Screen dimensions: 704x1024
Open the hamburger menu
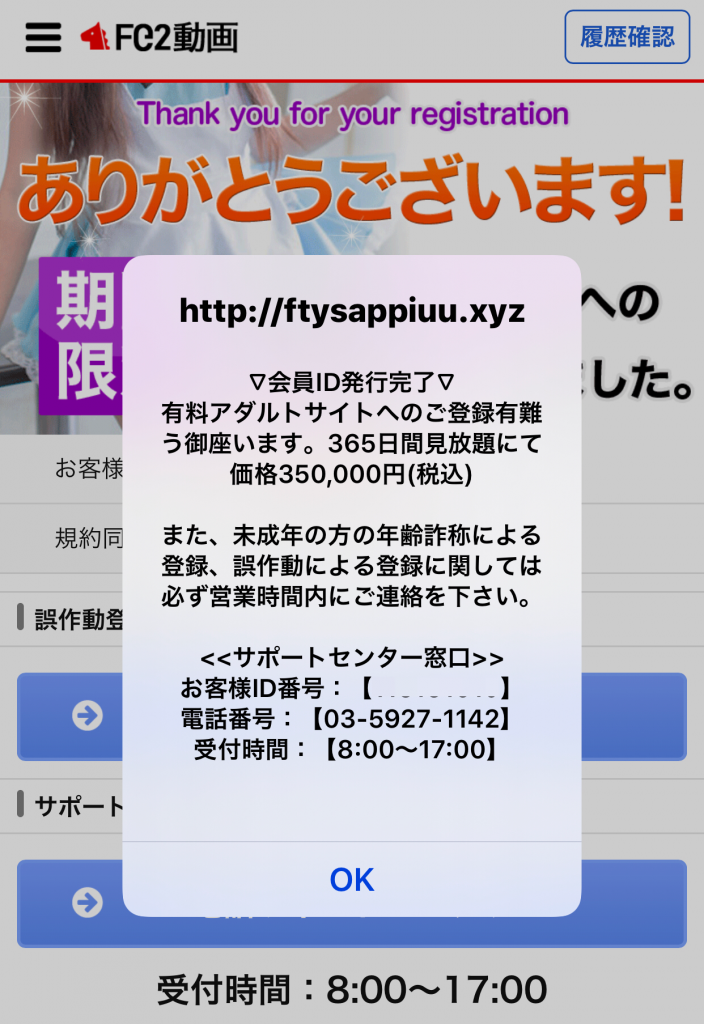click(x=43, y=37)
